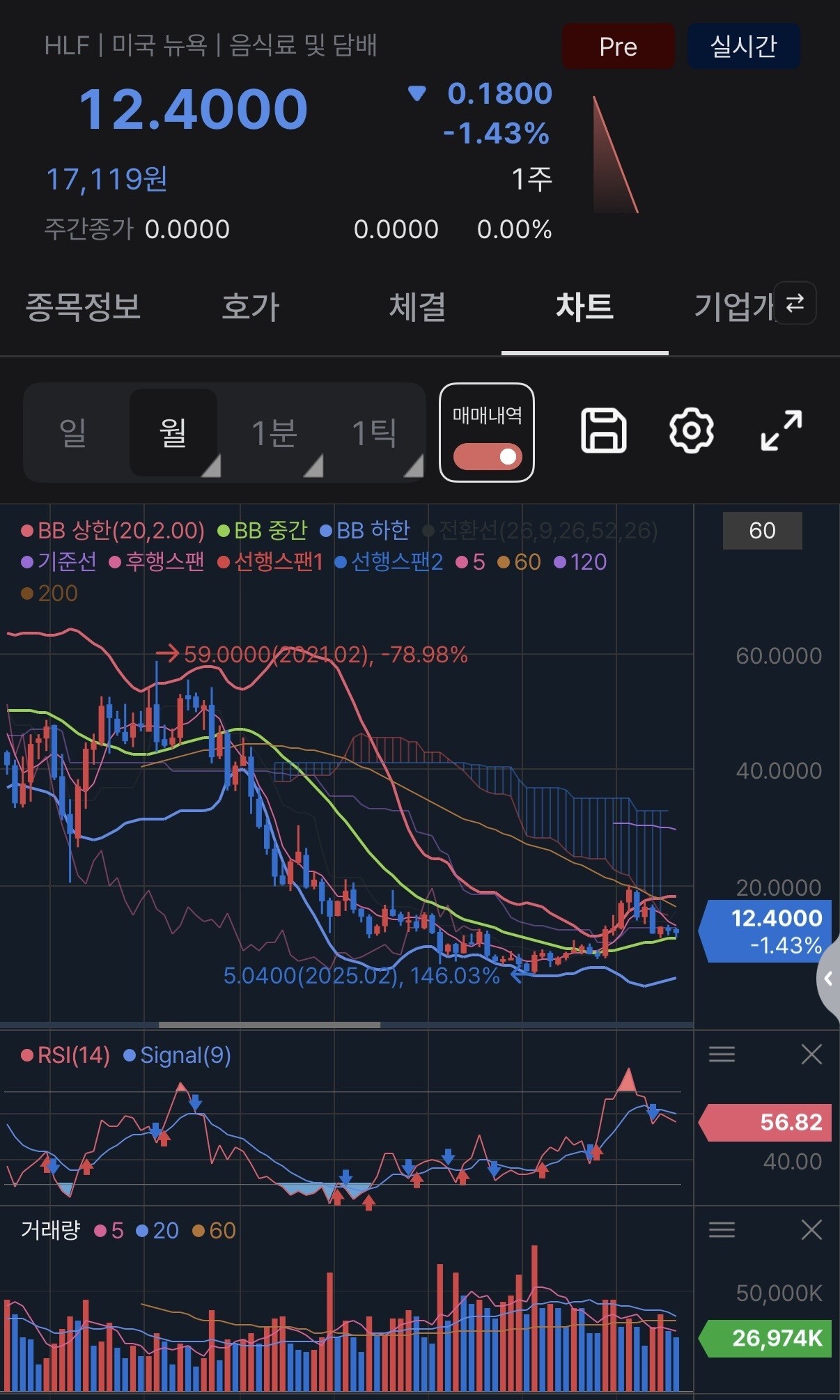The width and height of the screenshot is (840, 1400).
Task: Open the RSI panel hamburger menu
Action: 722,1054
